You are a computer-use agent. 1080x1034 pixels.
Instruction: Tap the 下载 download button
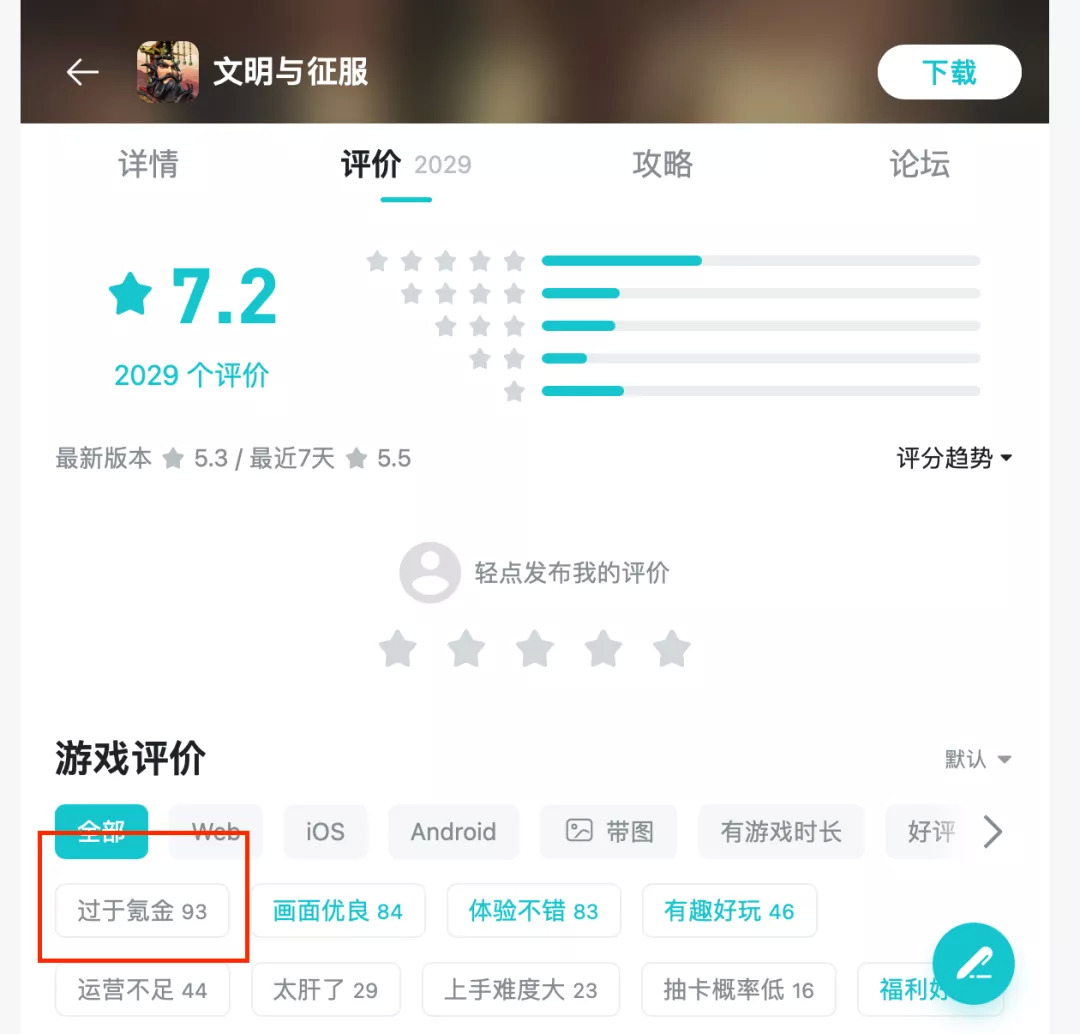pyautogui.click(x=949, y=72)
